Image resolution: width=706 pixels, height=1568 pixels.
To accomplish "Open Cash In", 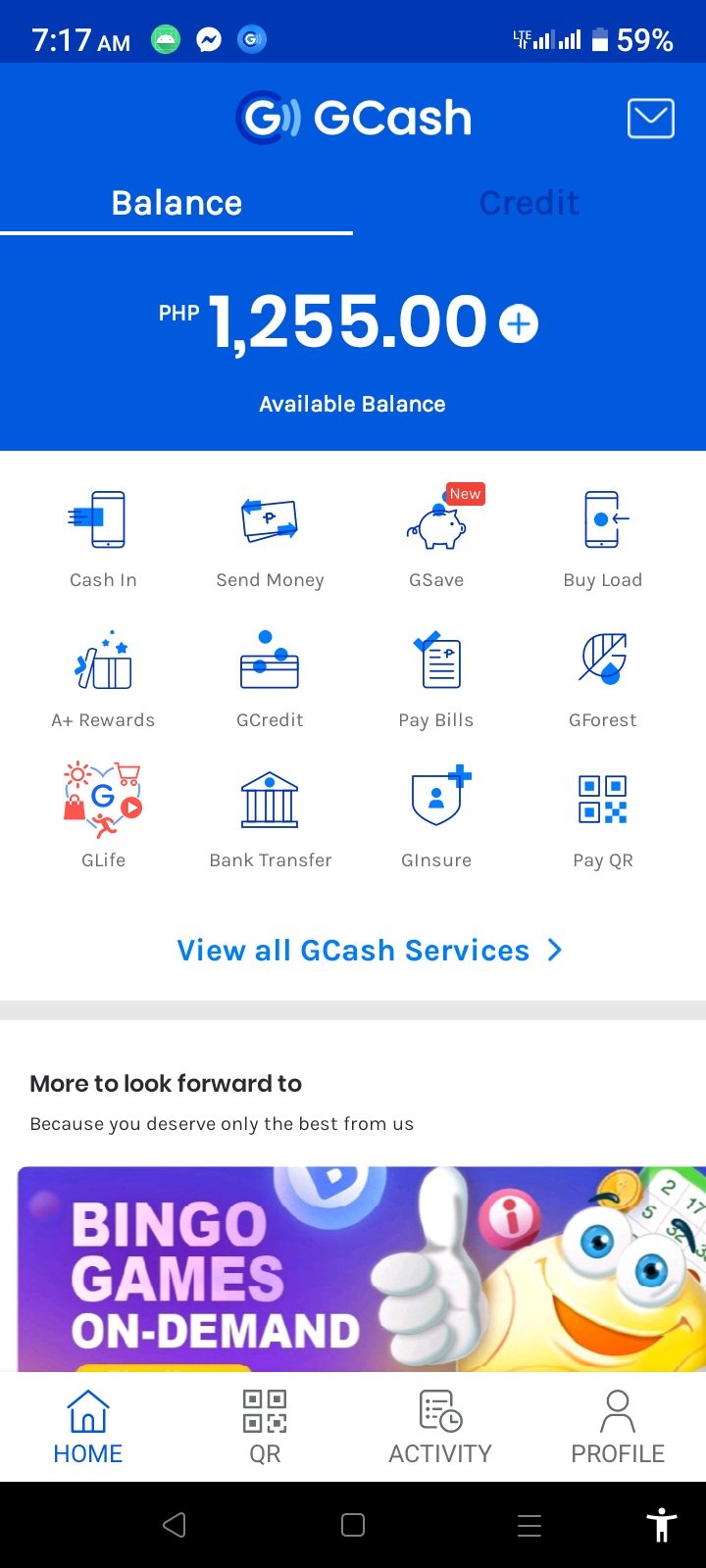I will (x=103, y=538).
